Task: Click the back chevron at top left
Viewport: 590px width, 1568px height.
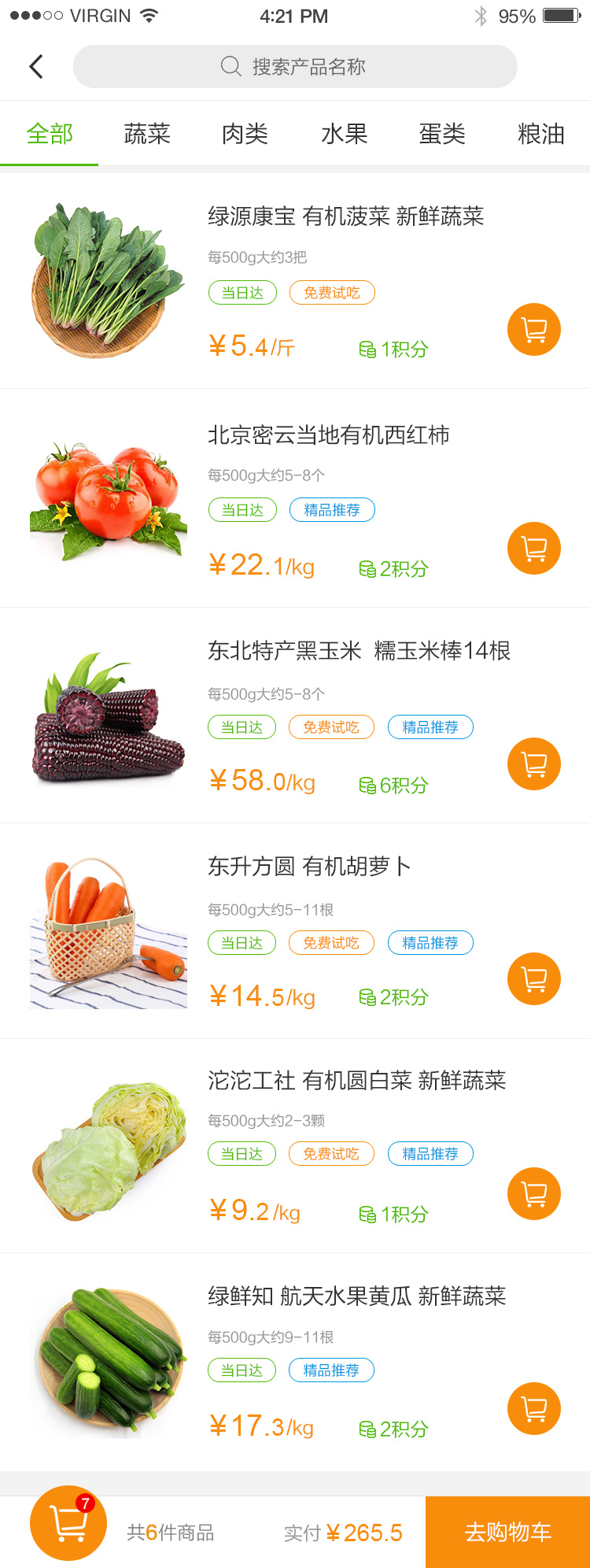Action: pos(35,66)
